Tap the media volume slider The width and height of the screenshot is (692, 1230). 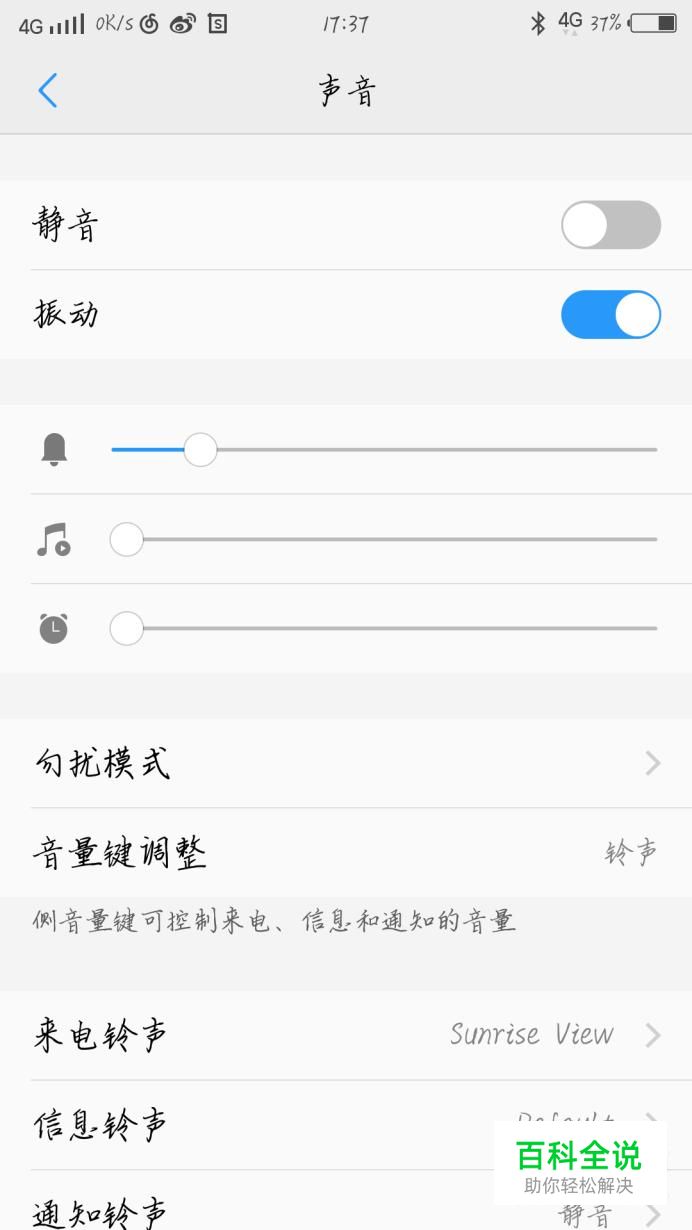click(x=384, y=540)
